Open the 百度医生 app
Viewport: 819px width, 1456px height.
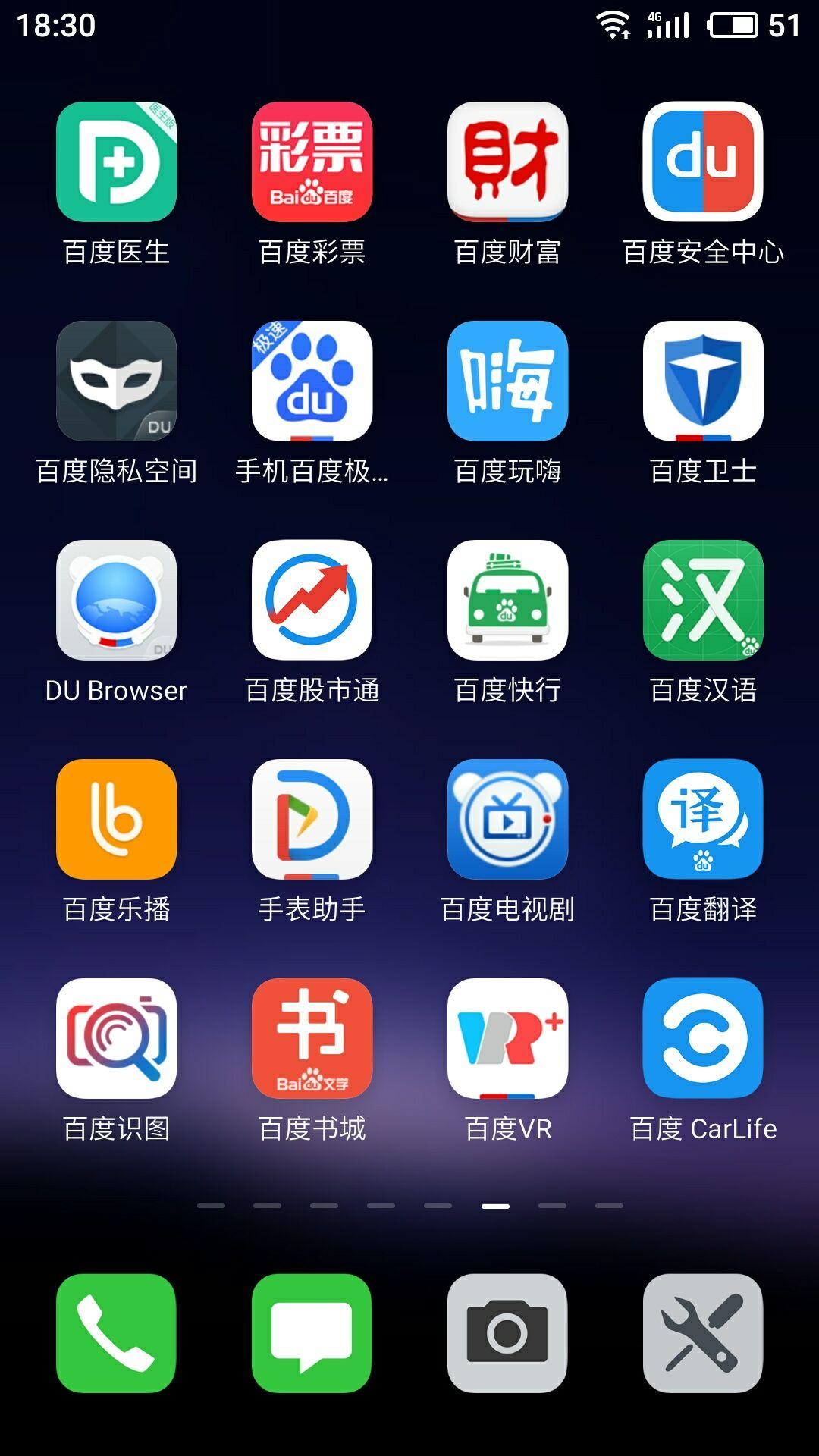(x=117, y=162)
